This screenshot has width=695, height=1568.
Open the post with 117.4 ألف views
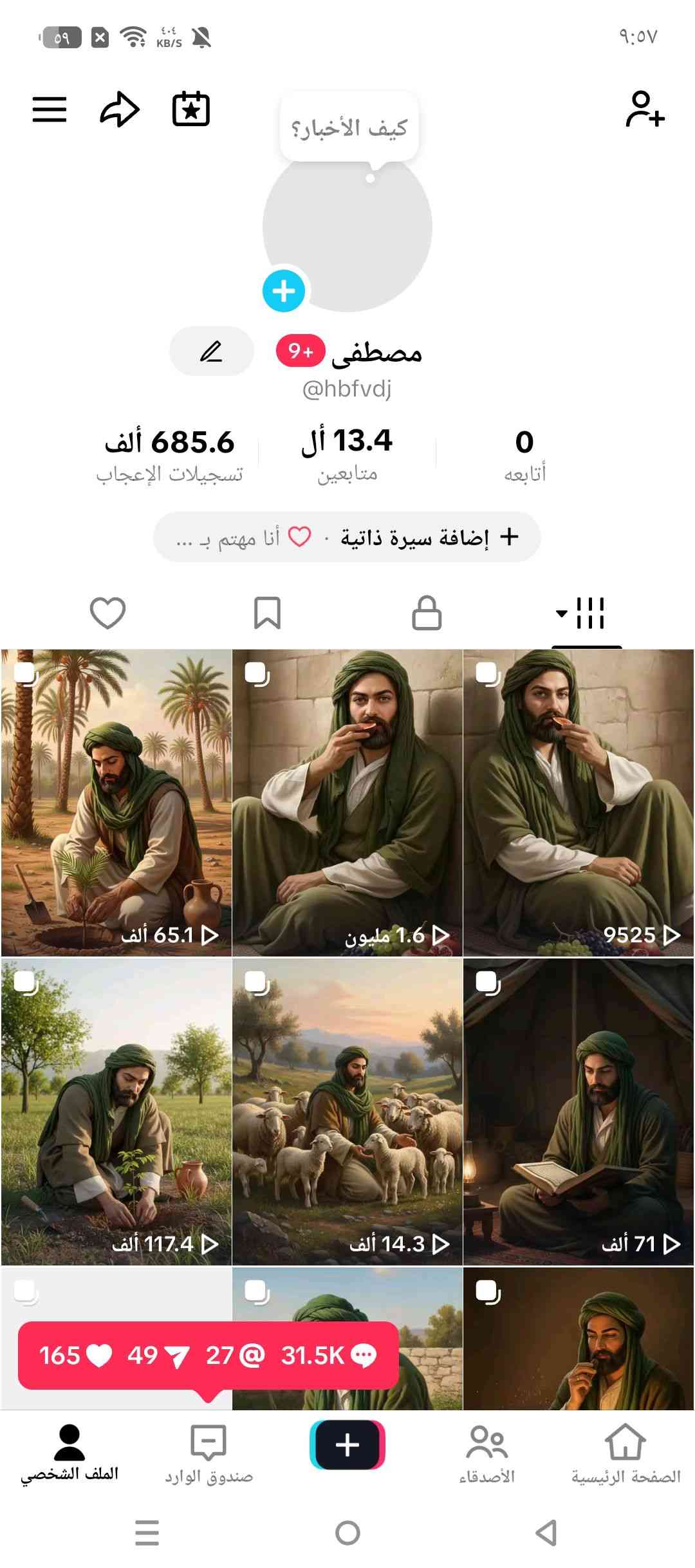[116, 1111]
